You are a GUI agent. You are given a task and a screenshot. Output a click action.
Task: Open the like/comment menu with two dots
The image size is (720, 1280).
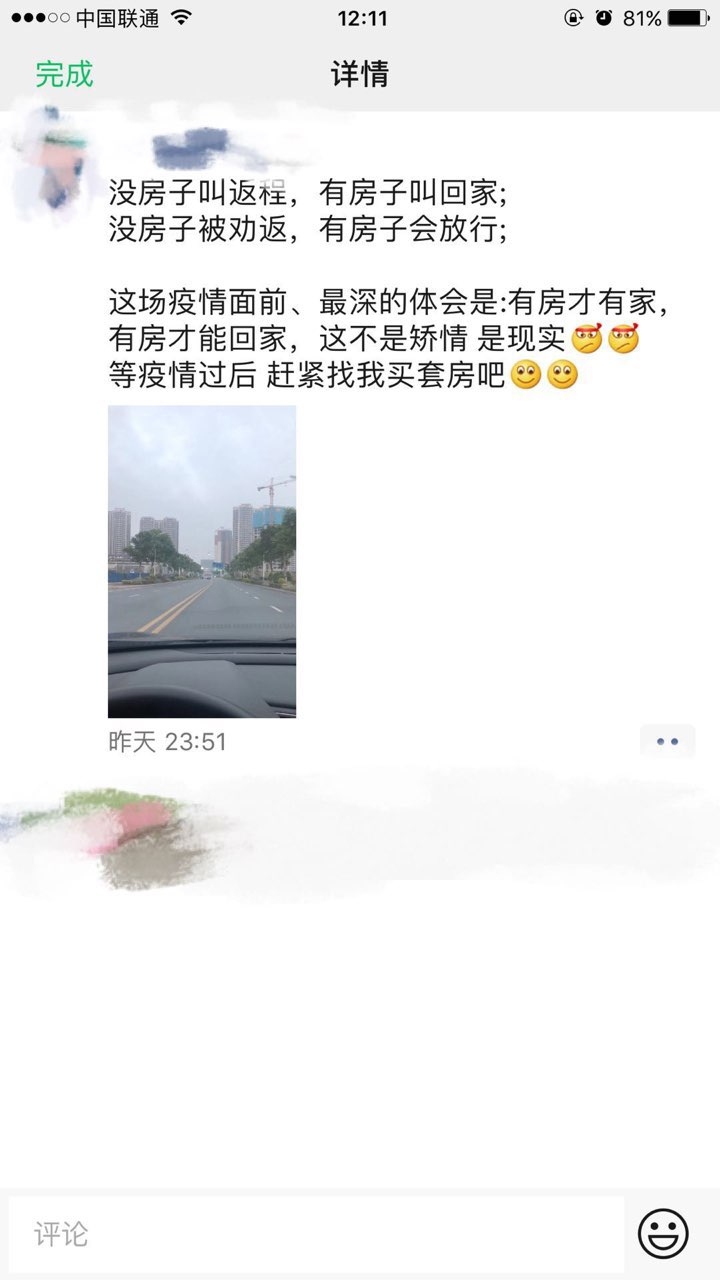point(667,741)
